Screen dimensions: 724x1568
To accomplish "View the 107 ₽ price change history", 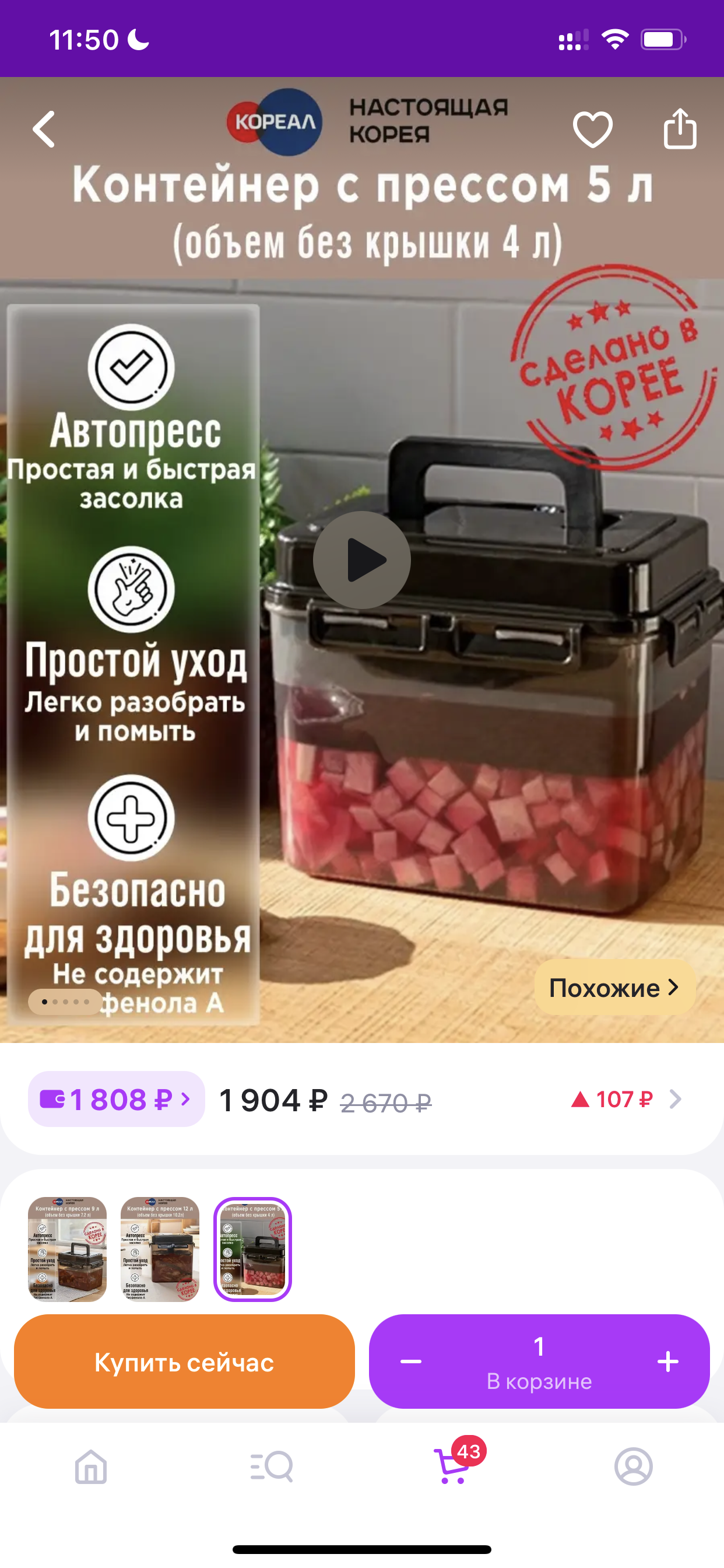I will coord(625,1100).
